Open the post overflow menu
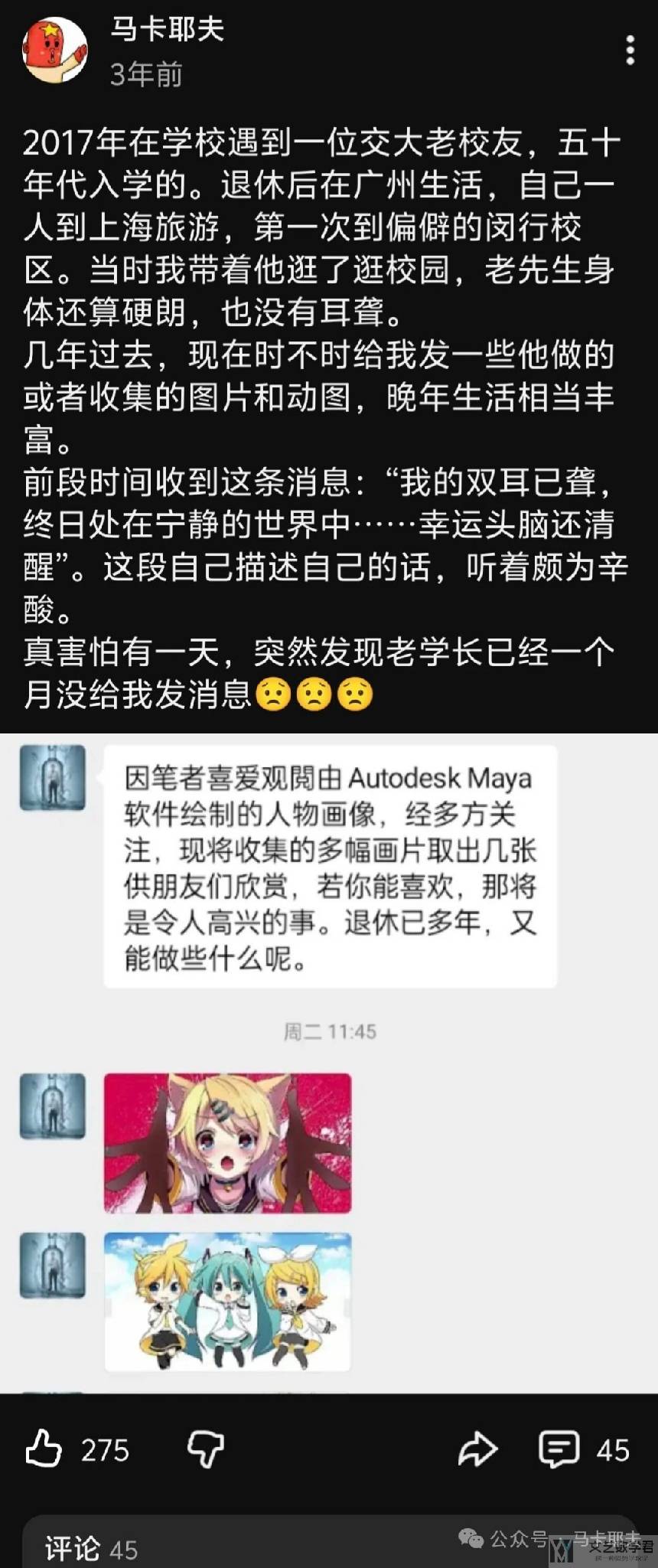This screenshot has height=1568, width=658. [x=630, y=51]
